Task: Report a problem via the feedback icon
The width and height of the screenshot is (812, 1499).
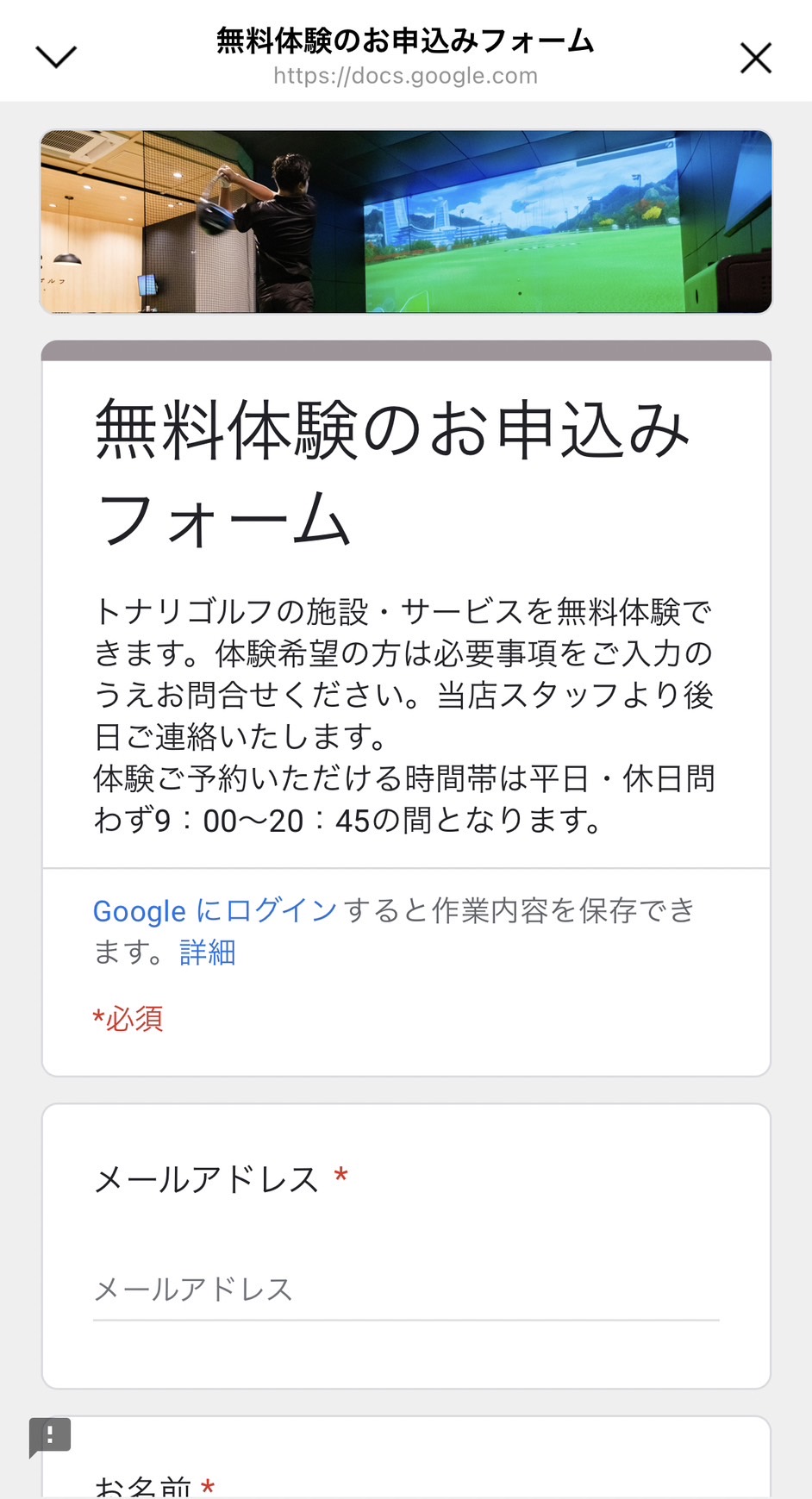Action: (50, 1436)
